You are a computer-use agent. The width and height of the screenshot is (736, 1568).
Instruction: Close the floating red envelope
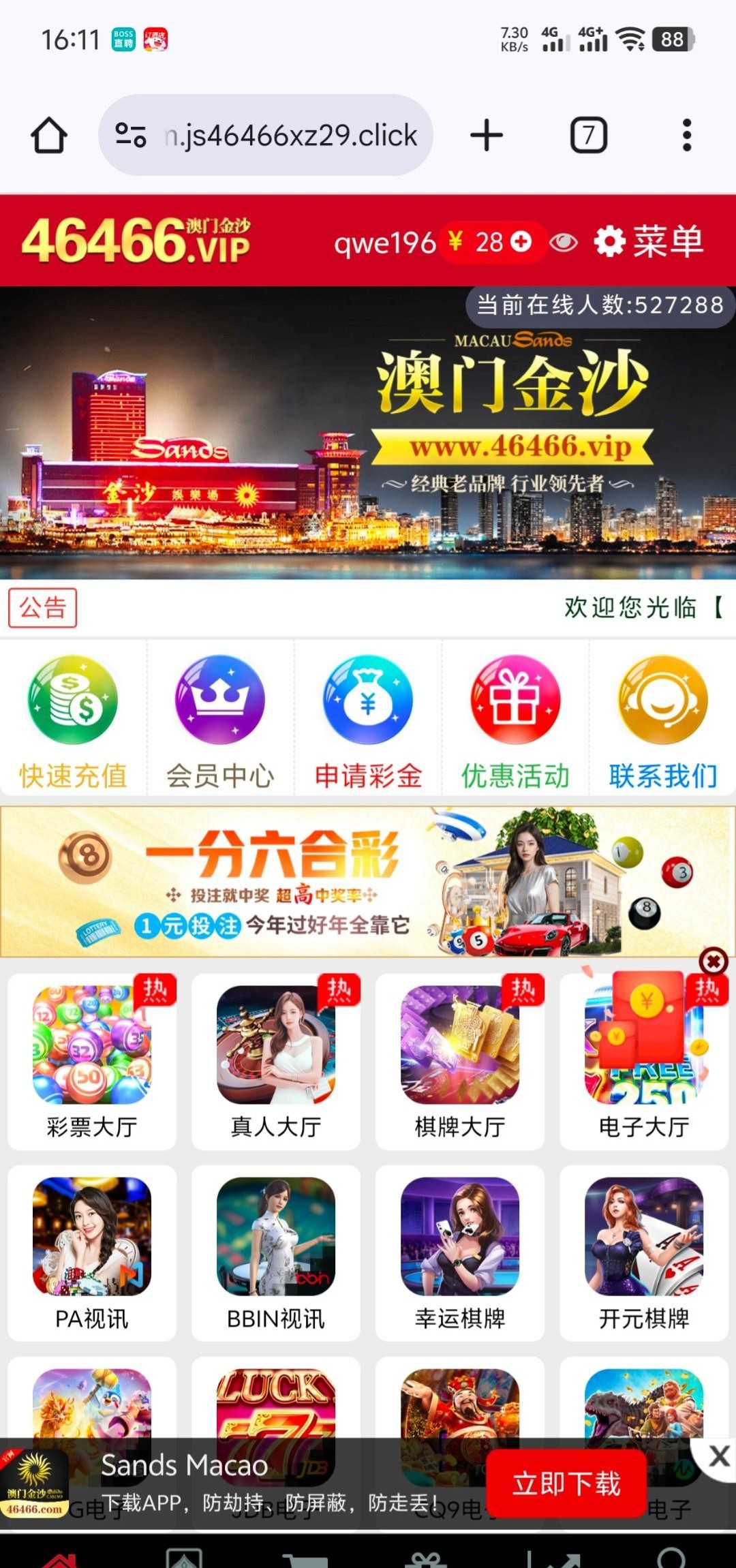point(714,962)
